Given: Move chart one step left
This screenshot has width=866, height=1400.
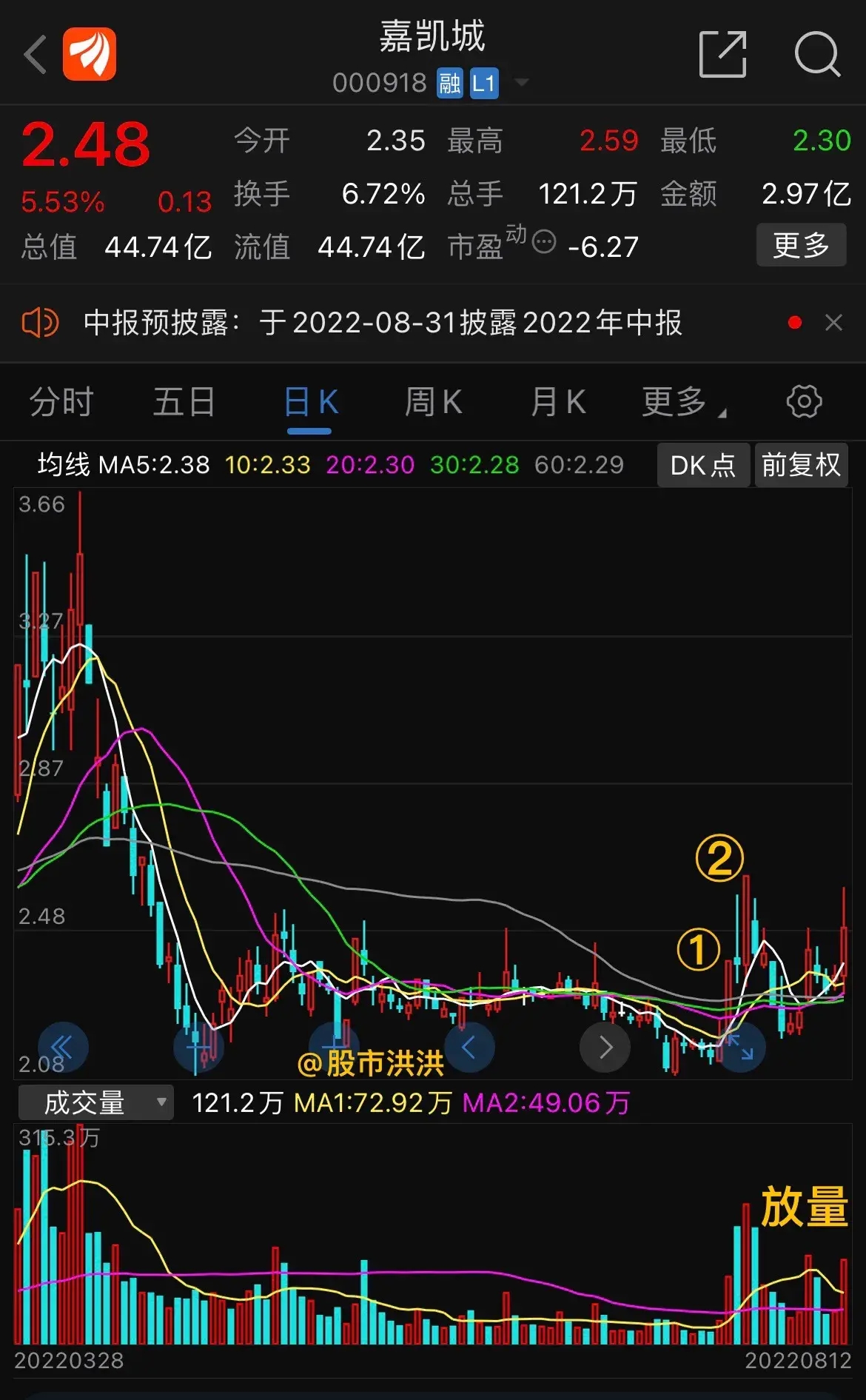Looking at the screenshot, I should (469, 1047).
